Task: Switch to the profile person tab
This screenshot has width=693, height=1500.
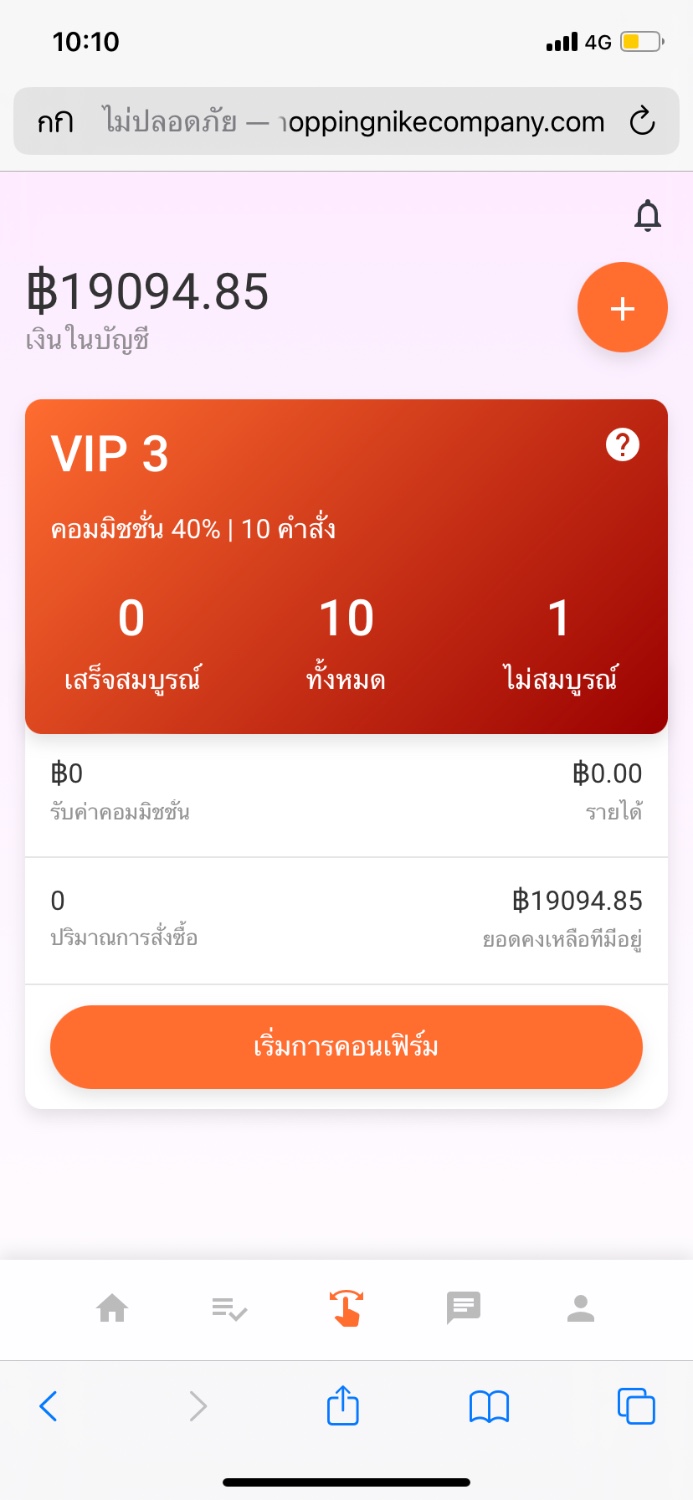Action: pyautogui.click(x=581, y=1308)
